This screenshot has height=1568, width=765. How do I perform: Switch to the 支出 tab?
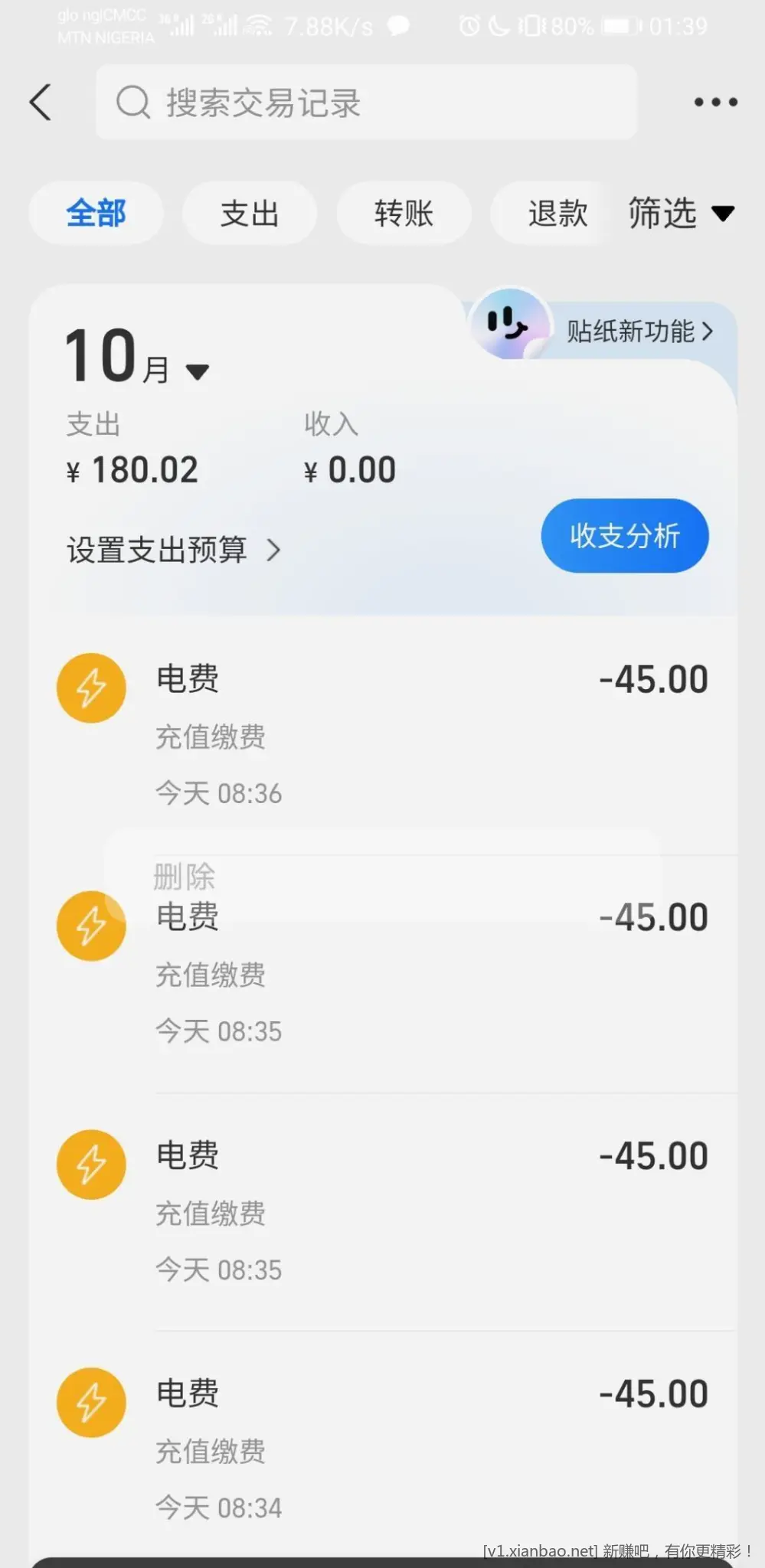pyautogui.click(x=250, y=213)
